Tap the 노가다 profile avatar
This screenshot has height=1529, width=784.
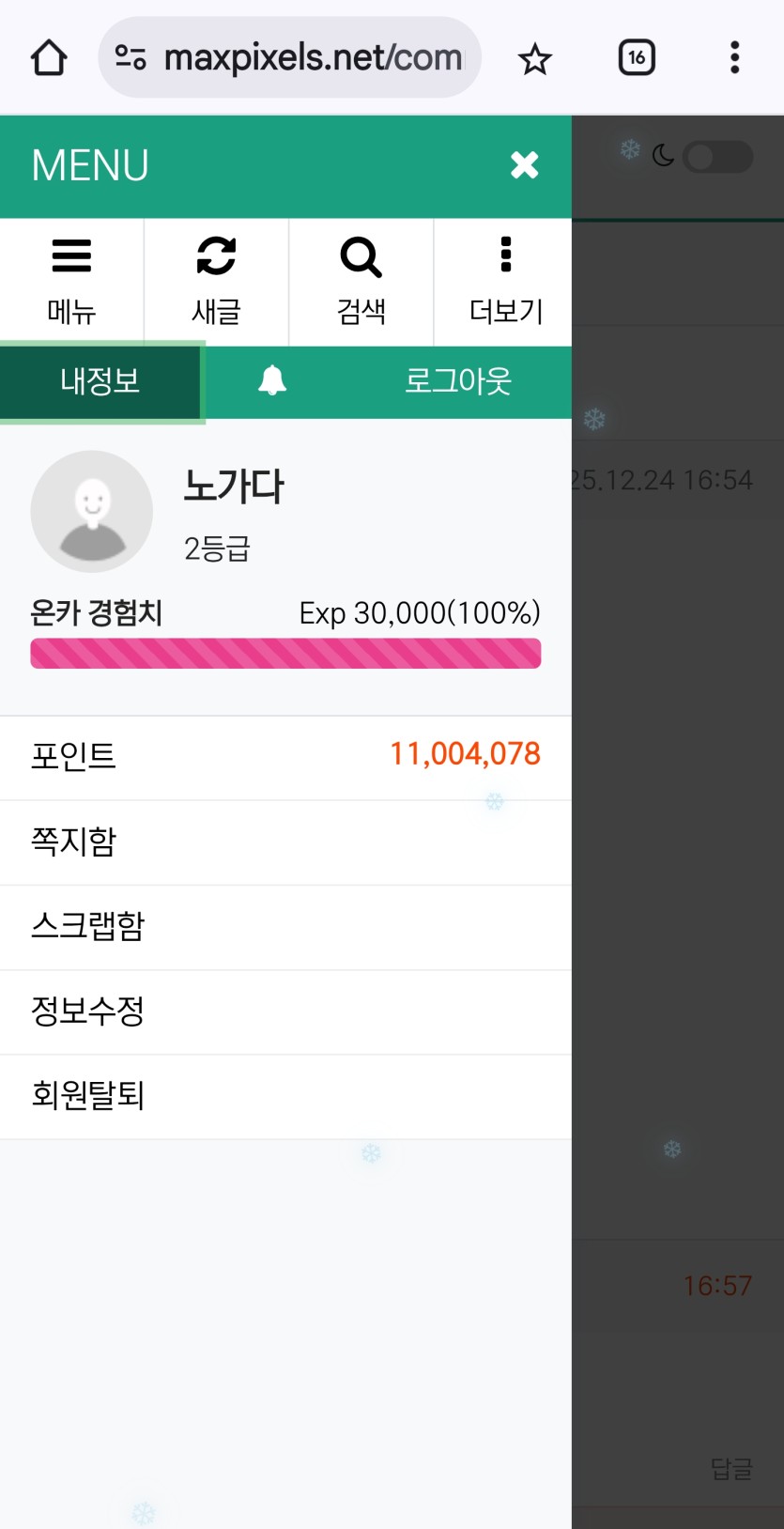coord(91,512)
